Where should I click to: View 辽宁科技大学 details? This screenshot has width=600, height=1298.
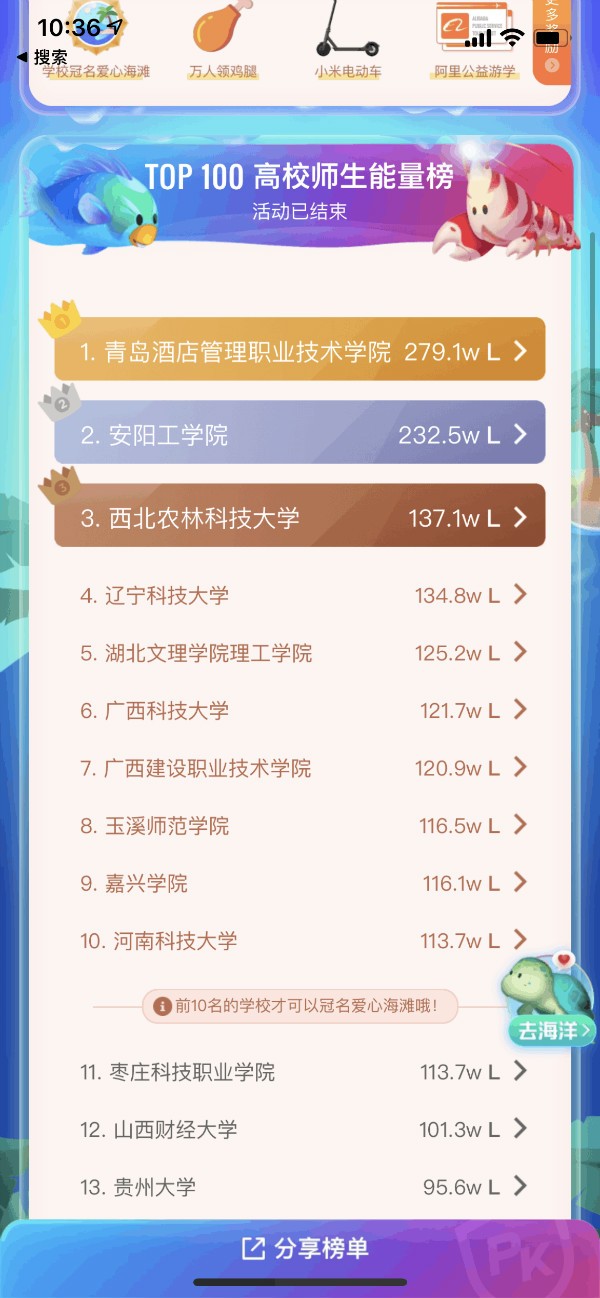300,595
